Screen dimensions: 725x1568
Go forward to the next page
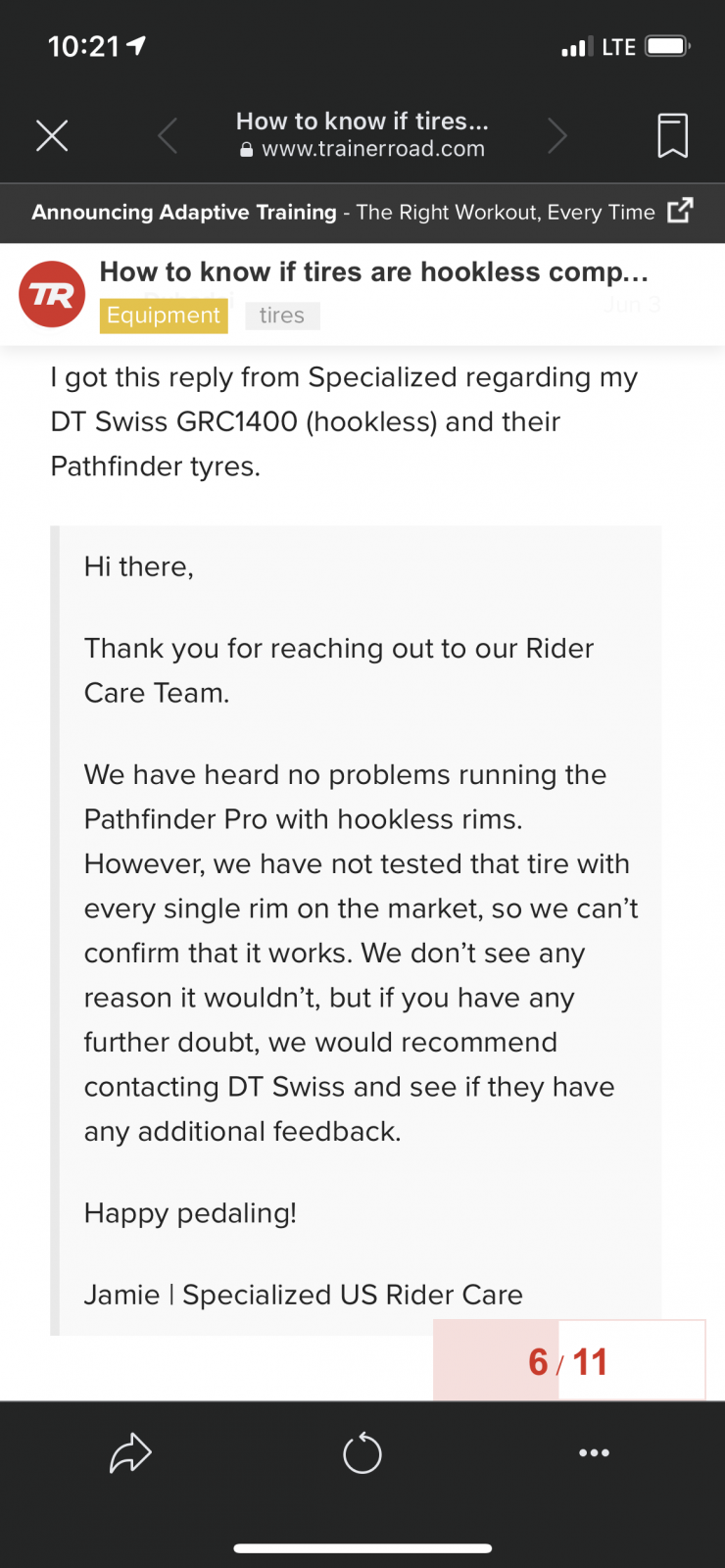click(556, 135)
